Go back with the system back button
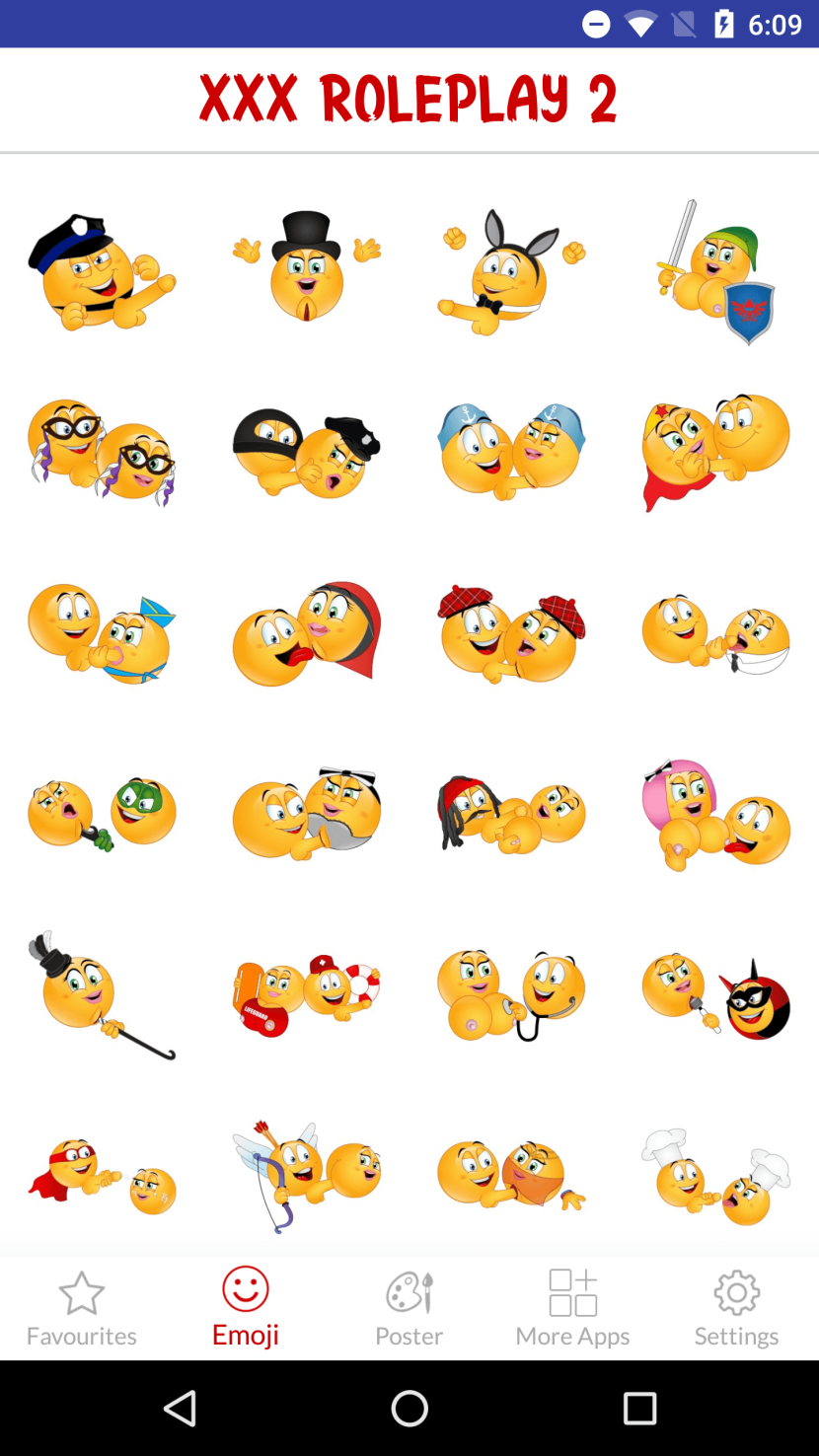 click(180, 1409)
